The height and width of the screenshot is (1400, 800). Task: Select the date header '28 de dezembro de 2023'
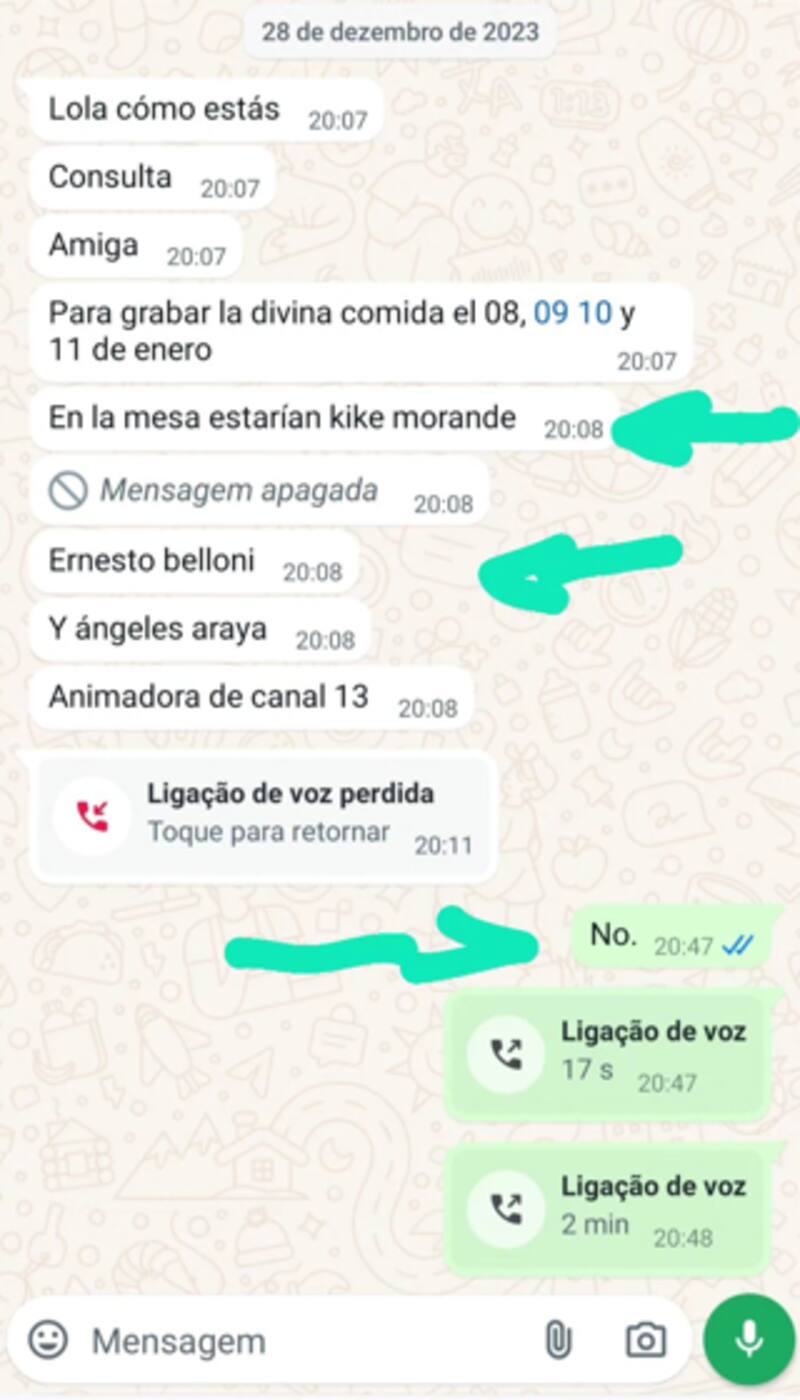click(400, 31)
